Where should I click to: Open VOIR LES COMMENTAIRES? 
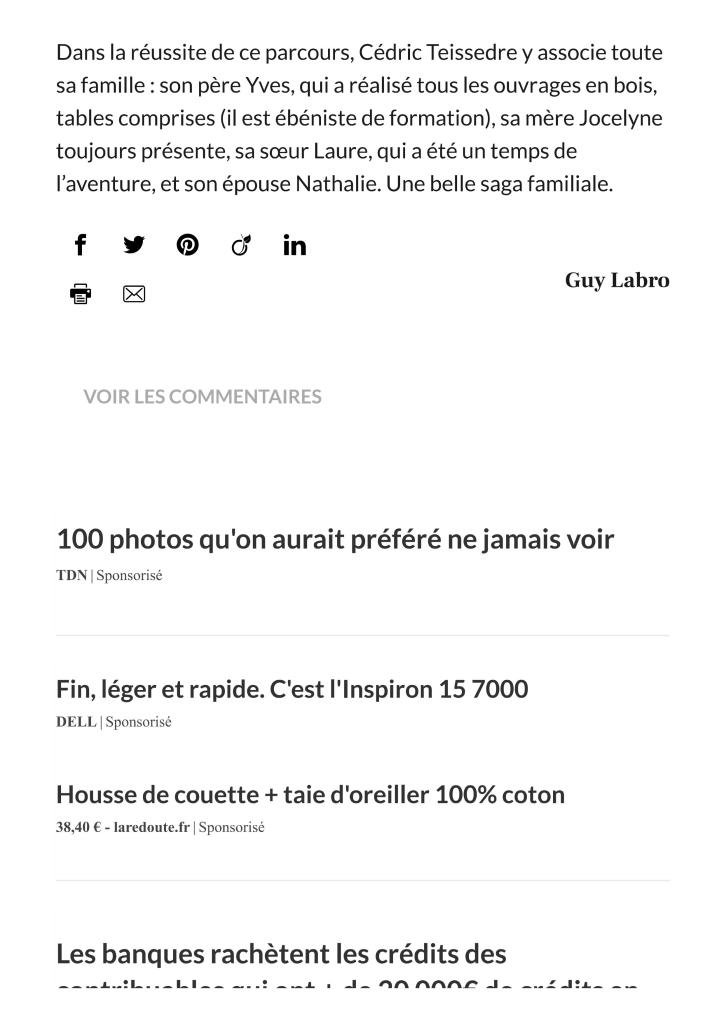(x=202, y=397)
